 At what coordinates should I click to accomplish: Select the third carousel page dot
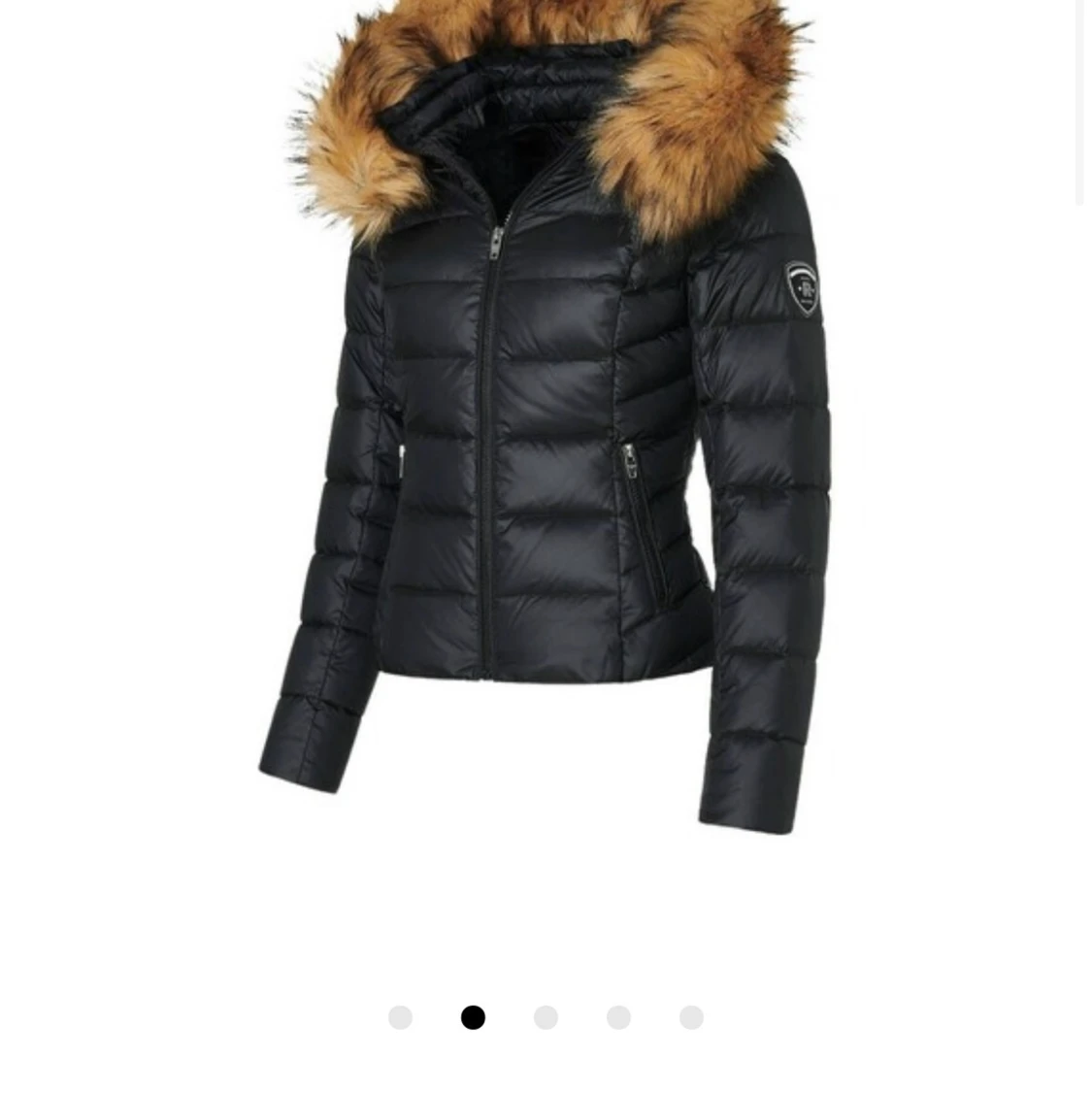coord(546,1017)
